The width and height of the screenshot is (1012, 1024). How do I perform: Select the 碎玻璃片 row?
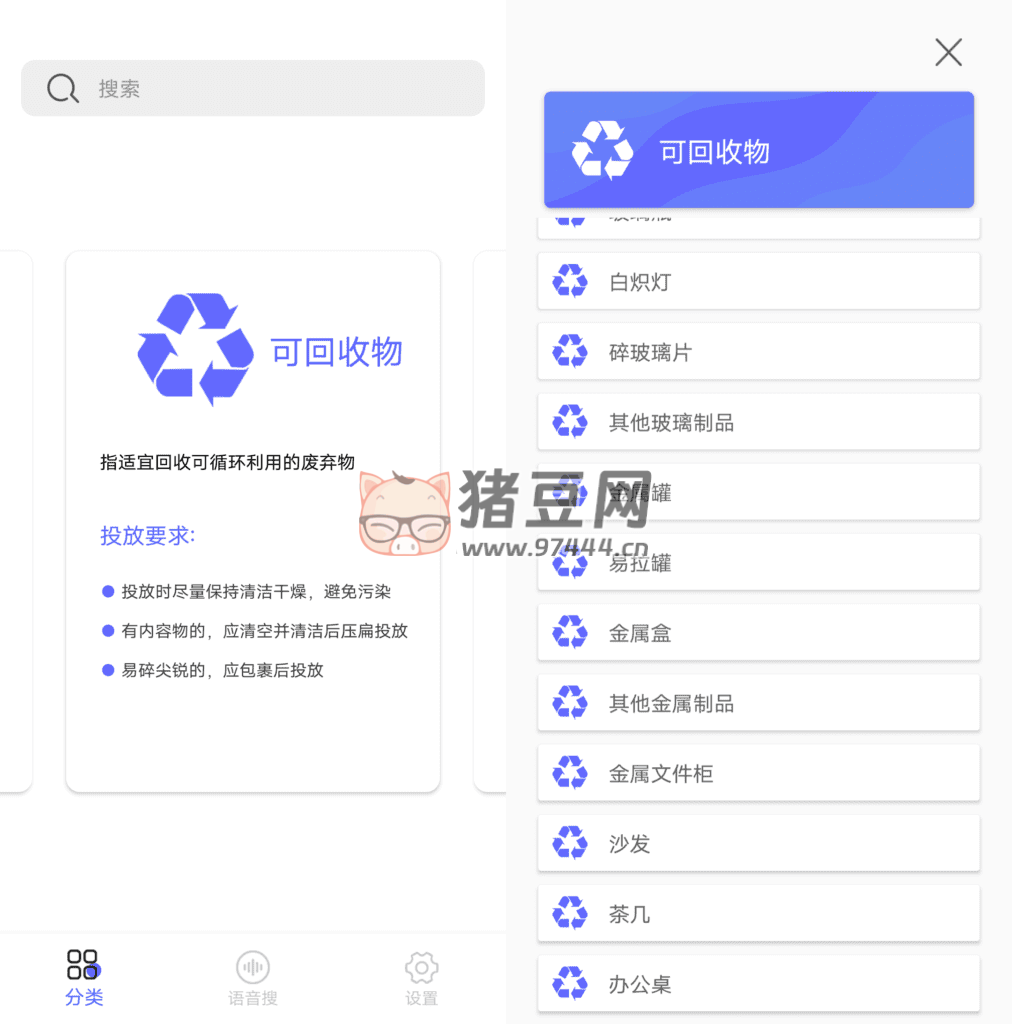(x=758, y=352)
